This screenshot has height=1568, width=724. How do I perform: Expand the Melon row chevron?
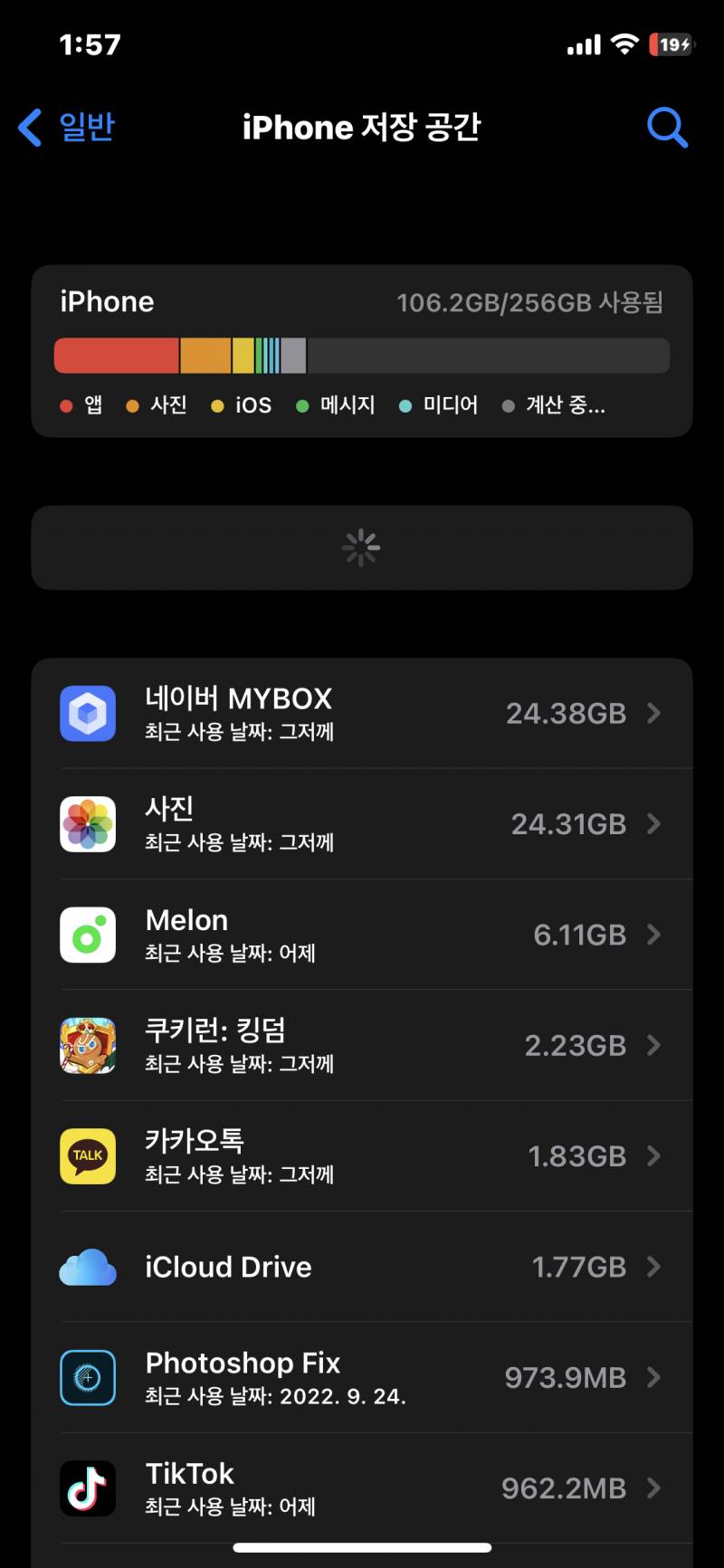653,935
